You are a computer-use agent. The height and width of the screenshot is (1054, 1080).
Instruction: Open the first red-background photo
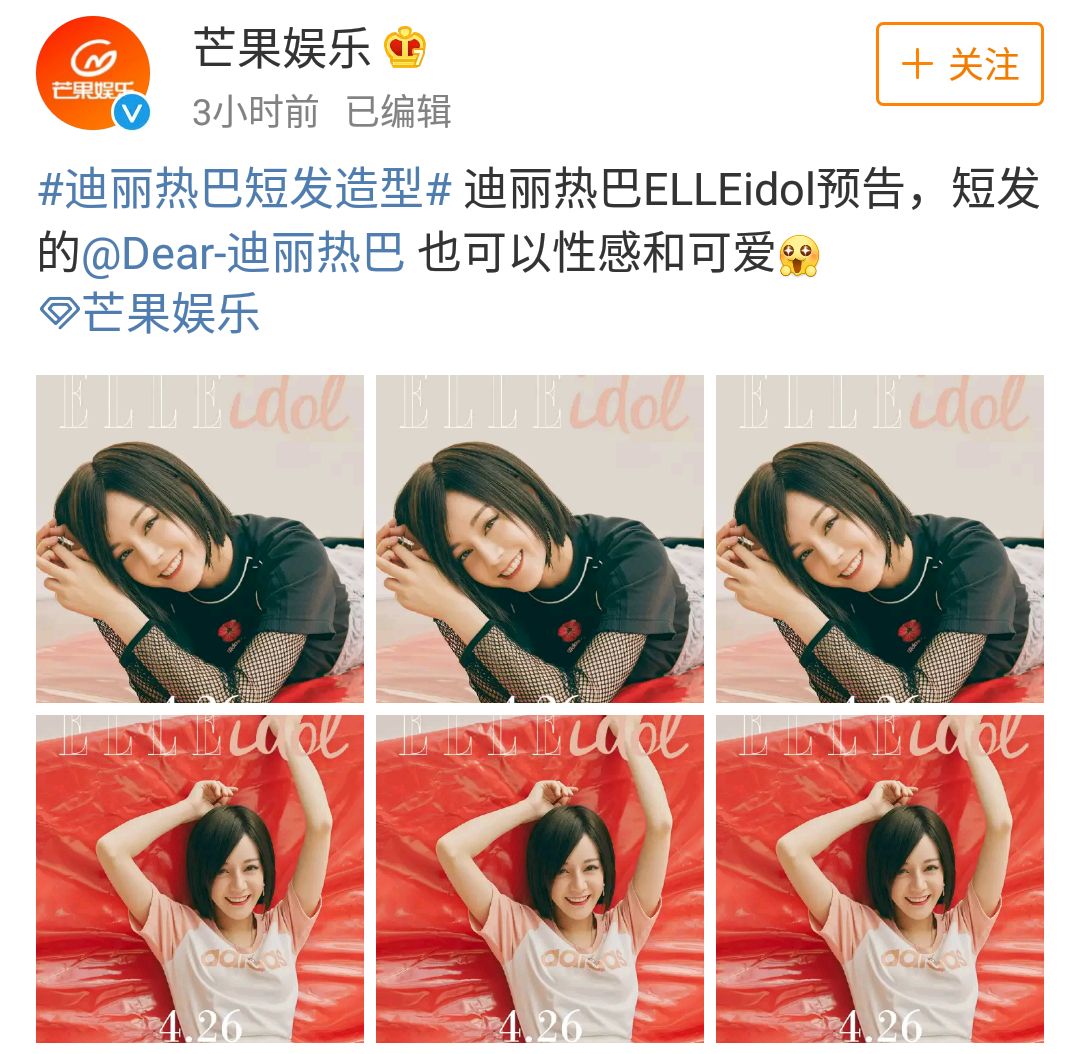pyautogui.click(x=200, y=878)
